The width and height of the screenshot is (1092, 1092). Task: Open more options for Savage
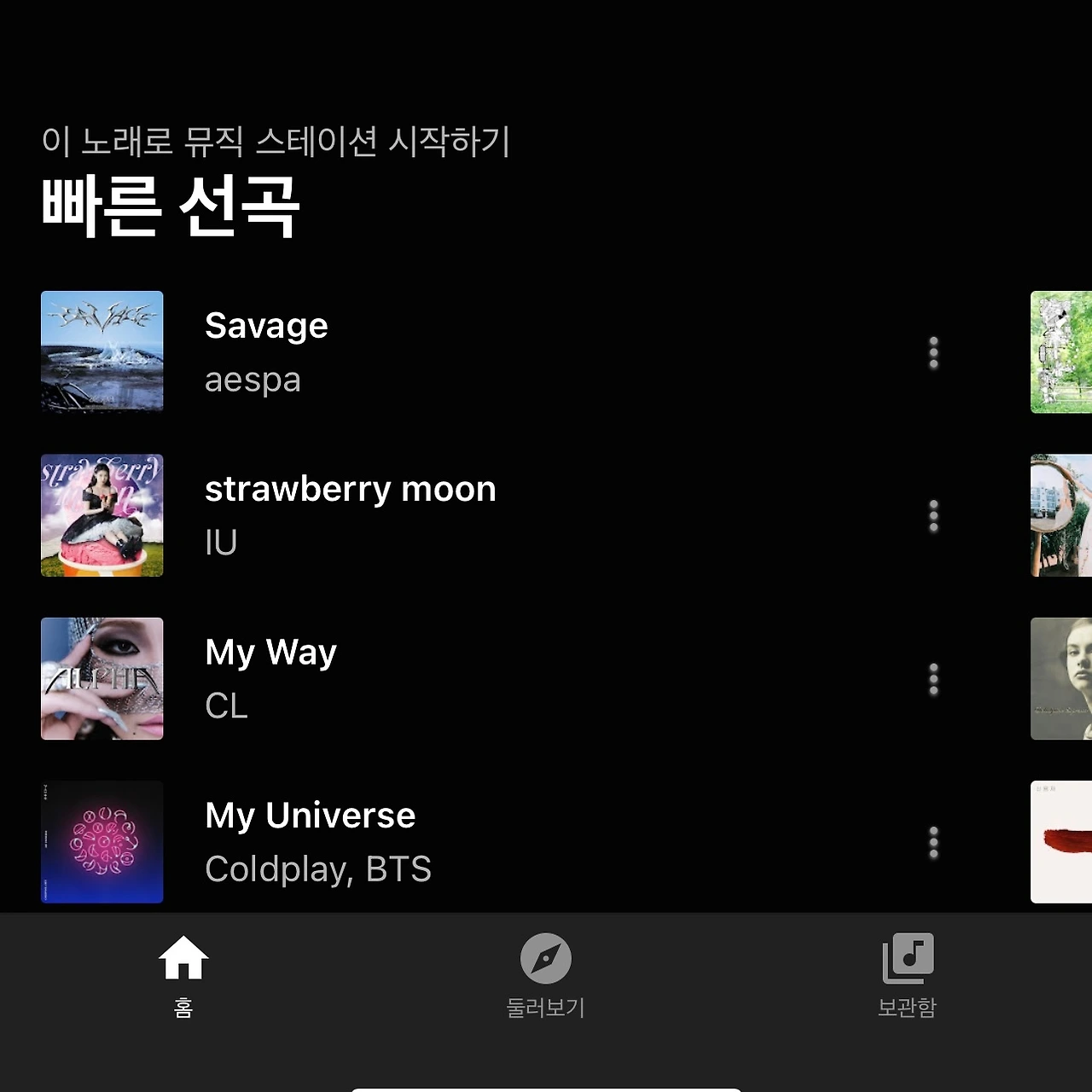coord(933,352)
